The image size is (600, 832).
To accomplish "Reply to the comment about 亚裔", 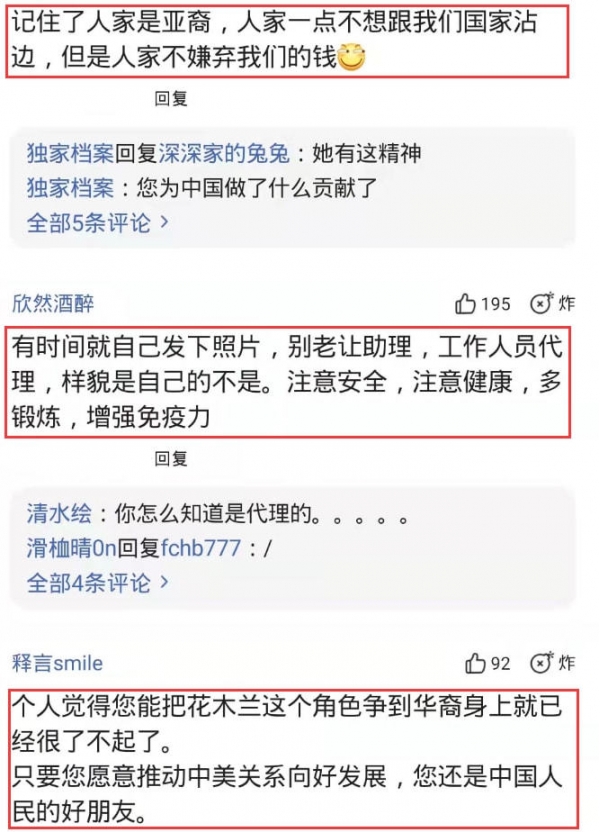I will tap(171, 99).
